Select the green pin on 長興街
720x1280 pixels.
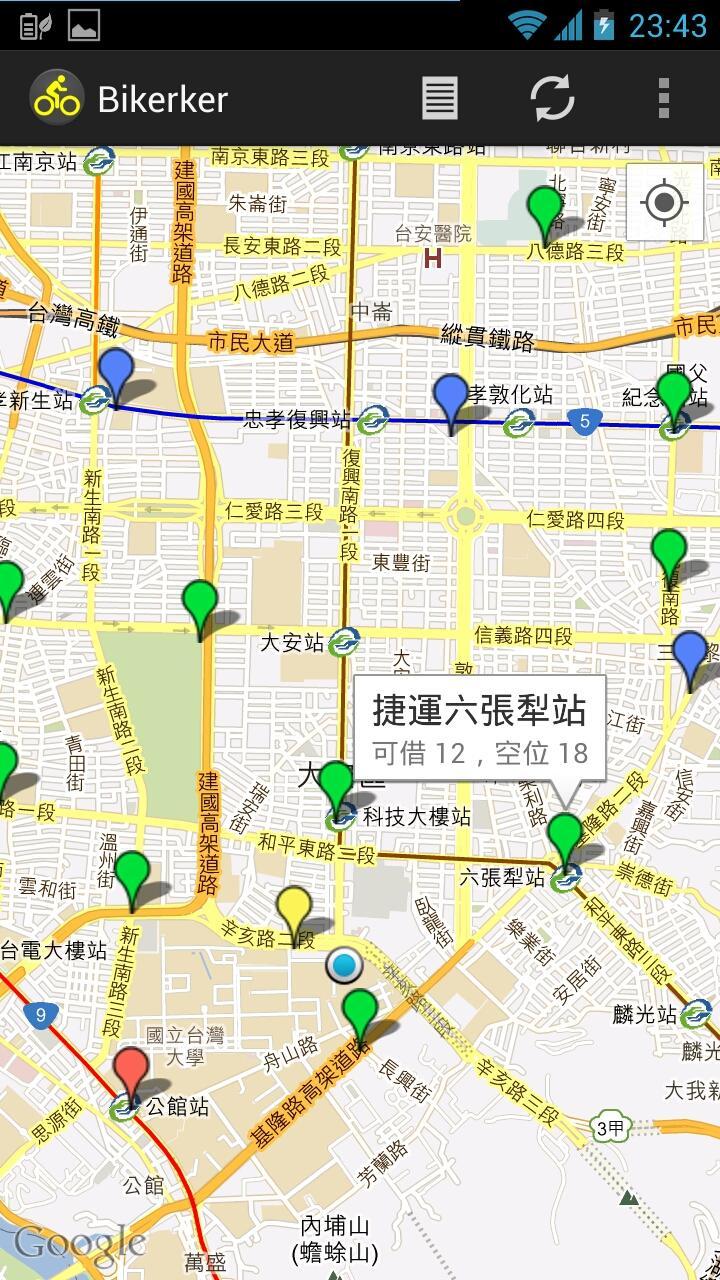coord(360,1012)
